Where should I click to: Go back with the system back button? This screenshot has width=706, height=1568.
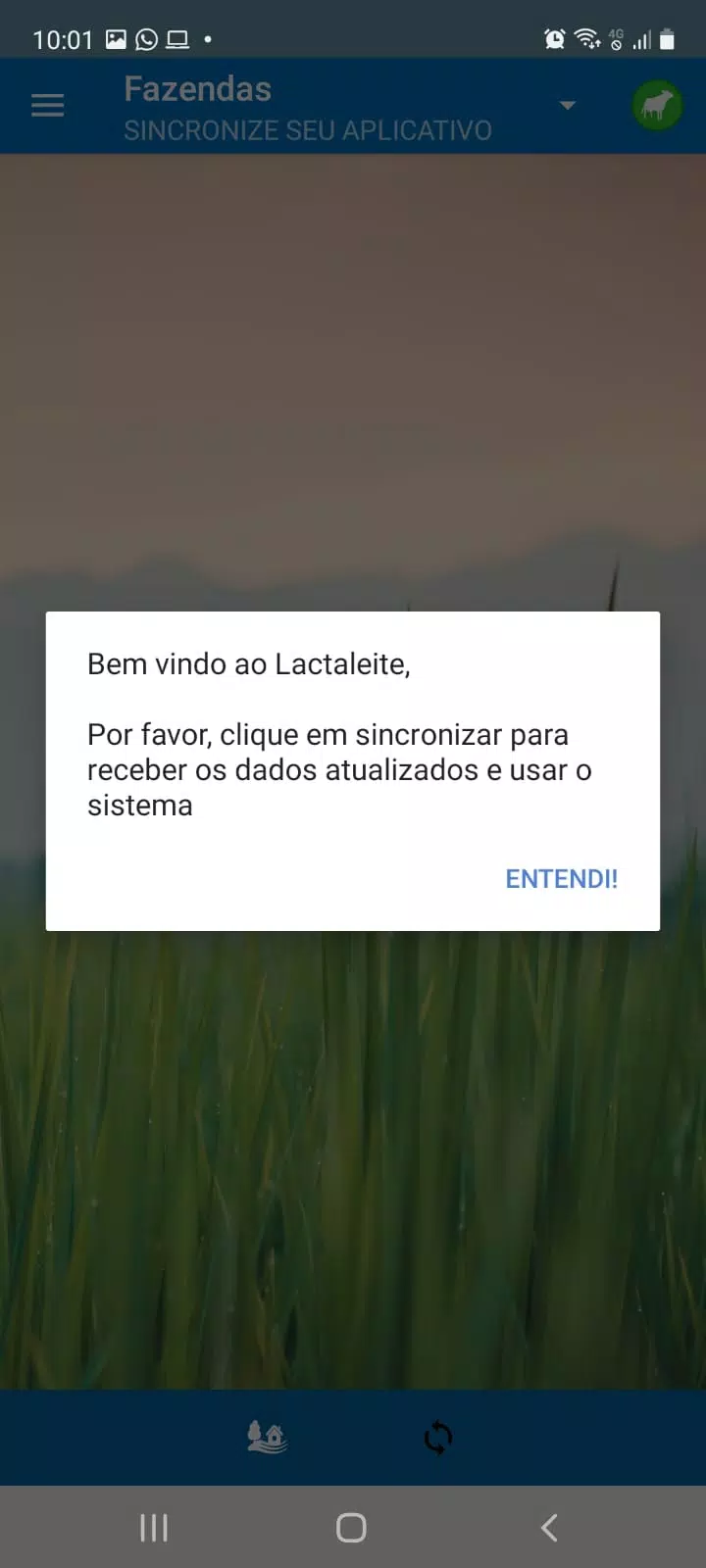click(x=549, y=1527)
